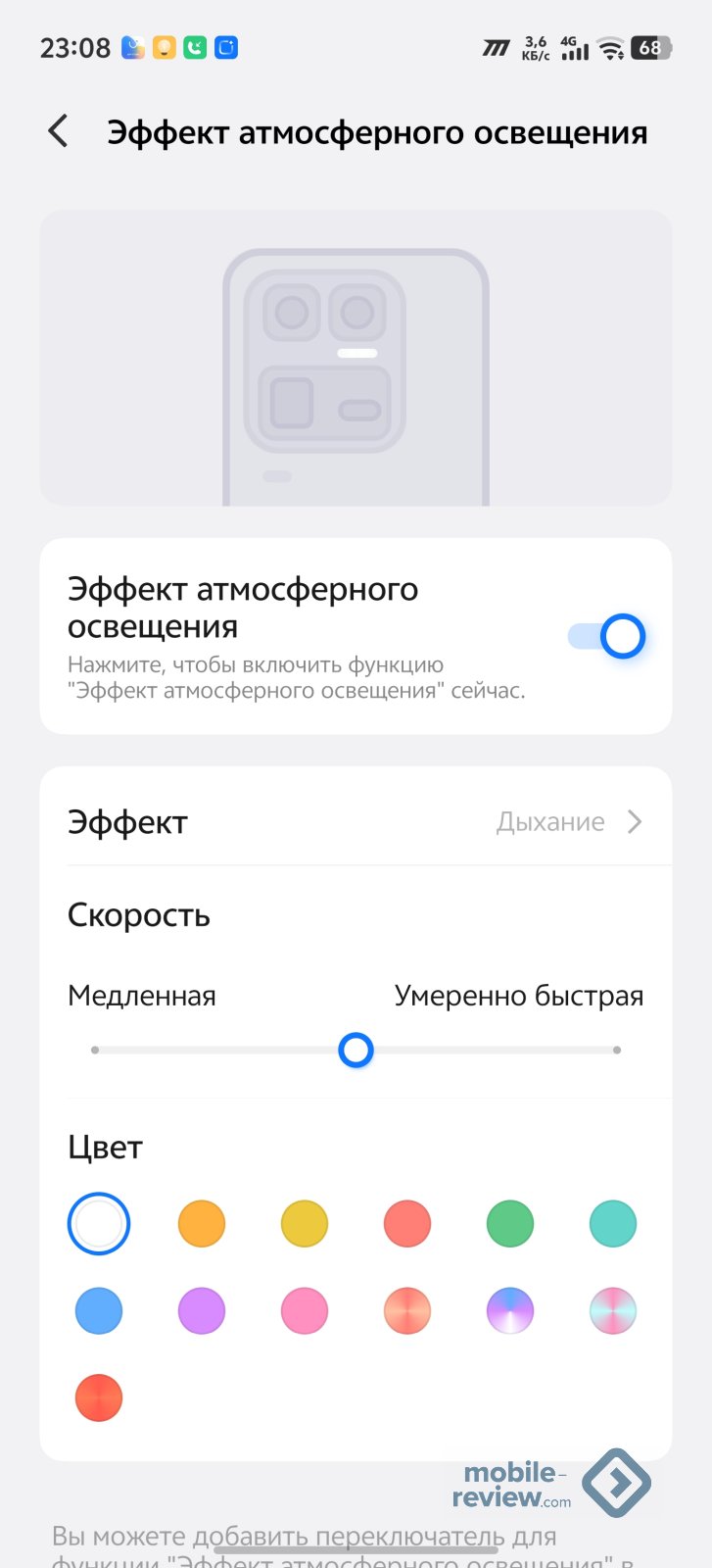Select the solid coral red swatch
The width and height of the screenshot is (712, 1568).
point(407,1223)
